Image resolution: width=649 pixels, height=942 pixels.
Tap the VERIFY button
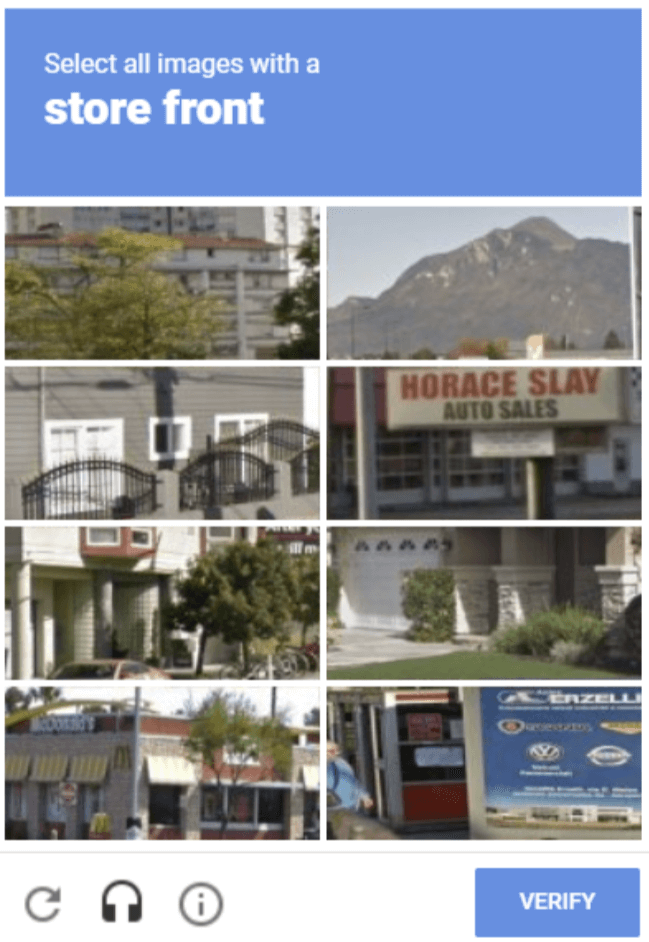[x=557, y=902]
